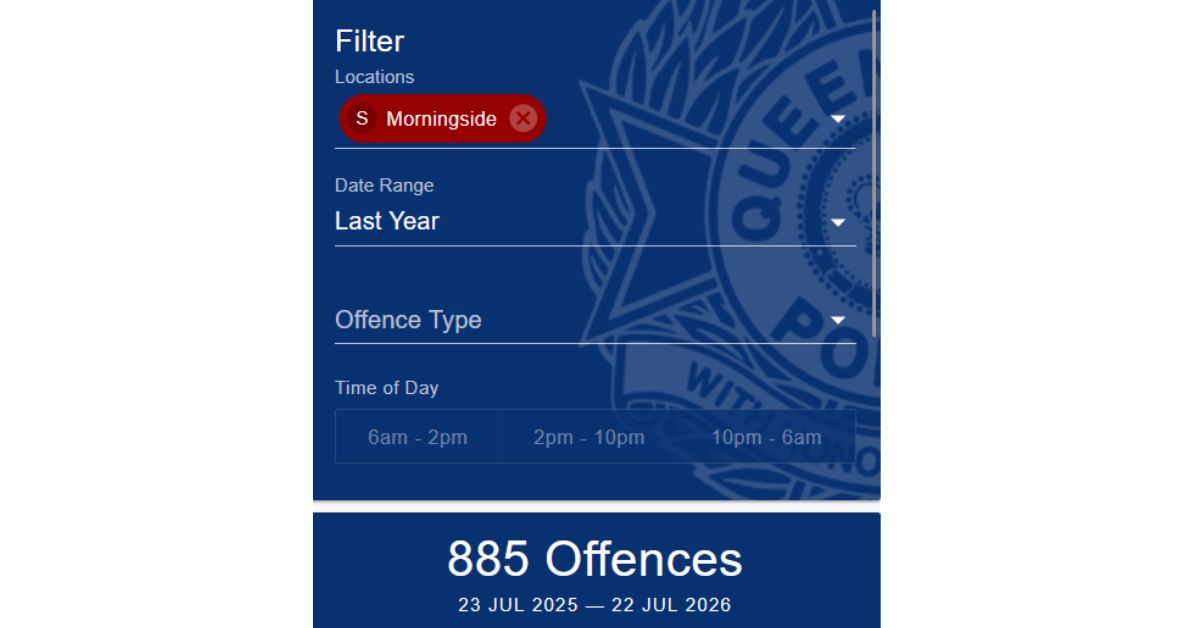Select the 10pm - 6am time filter
Viewport: 1200px width, 628px height.
pos(766,437)
